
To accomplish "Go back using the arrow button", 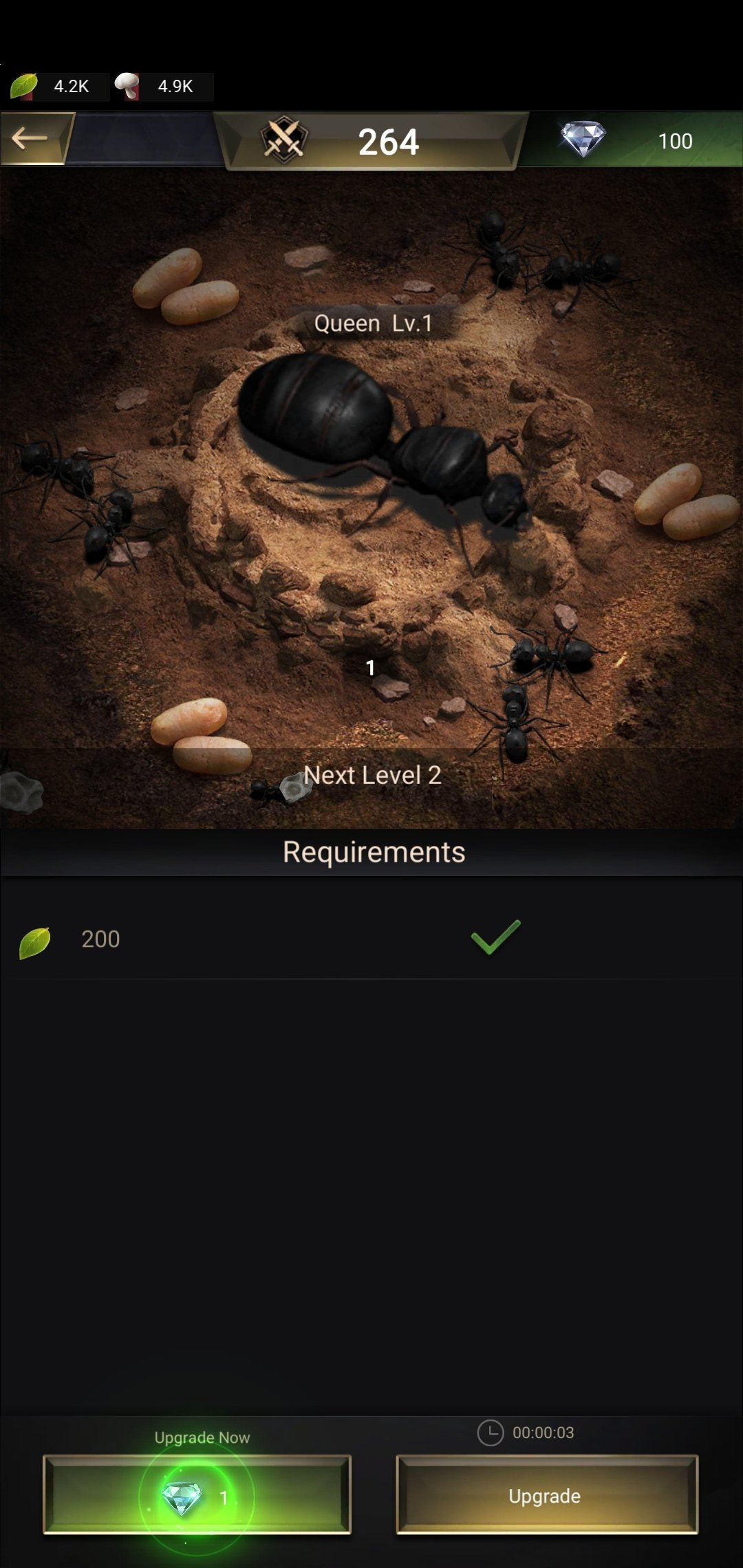I will coord(33,139).
